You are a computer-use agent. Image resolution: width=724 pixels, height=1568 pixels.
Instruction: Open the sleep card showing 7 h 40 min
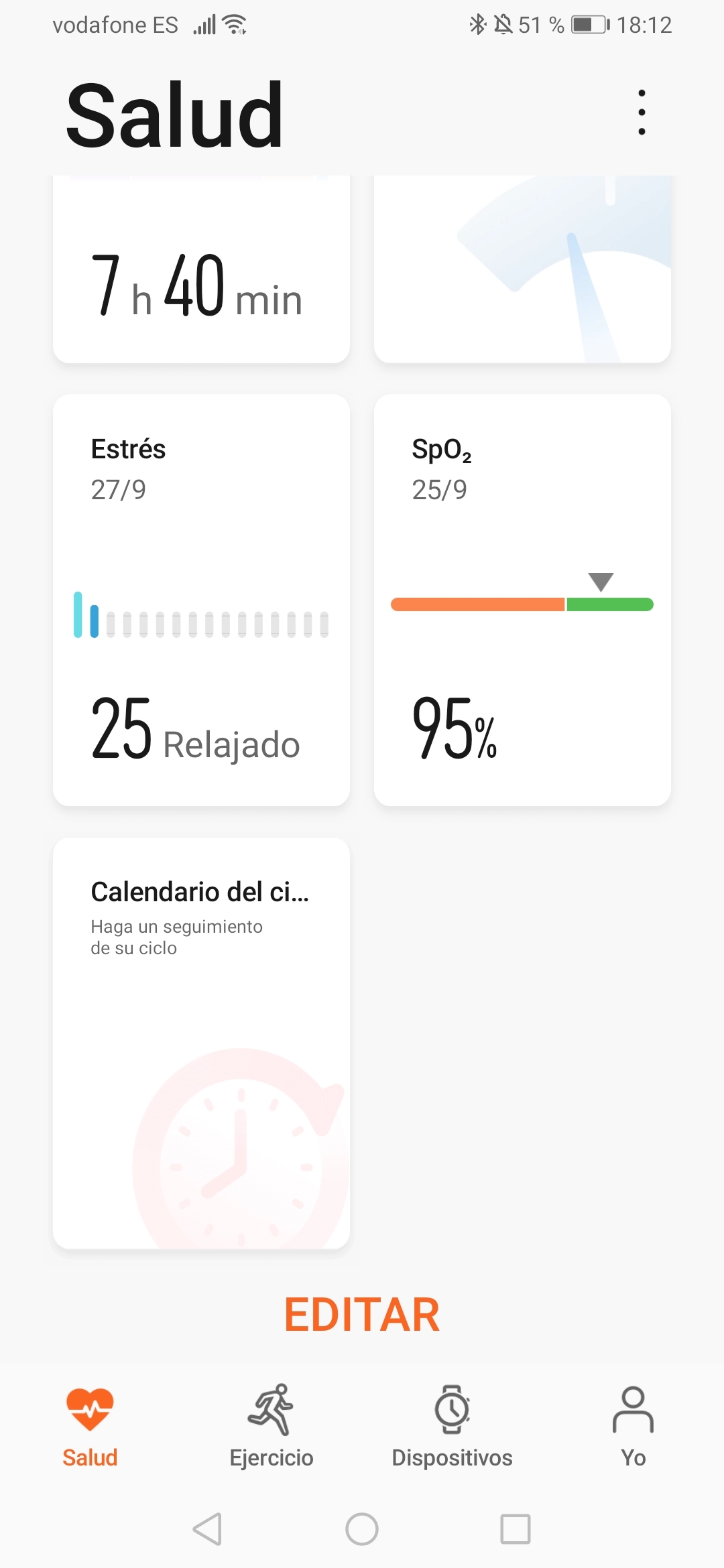(x=201, y=268)
